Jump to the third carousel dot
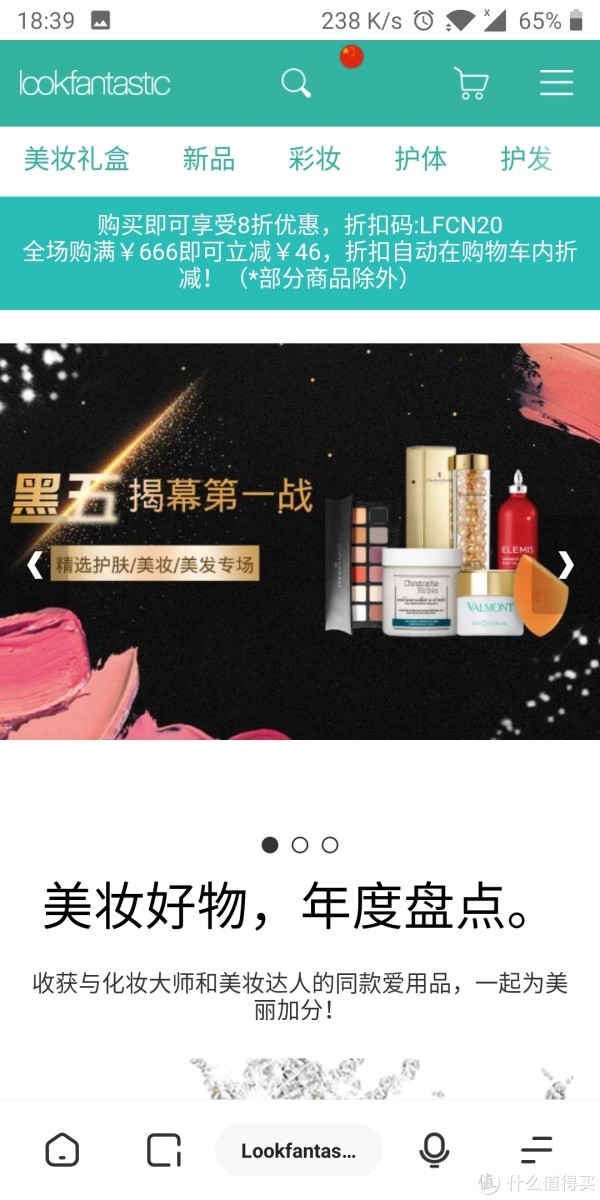Viewport: 600px width, 1200px height. 330,845
